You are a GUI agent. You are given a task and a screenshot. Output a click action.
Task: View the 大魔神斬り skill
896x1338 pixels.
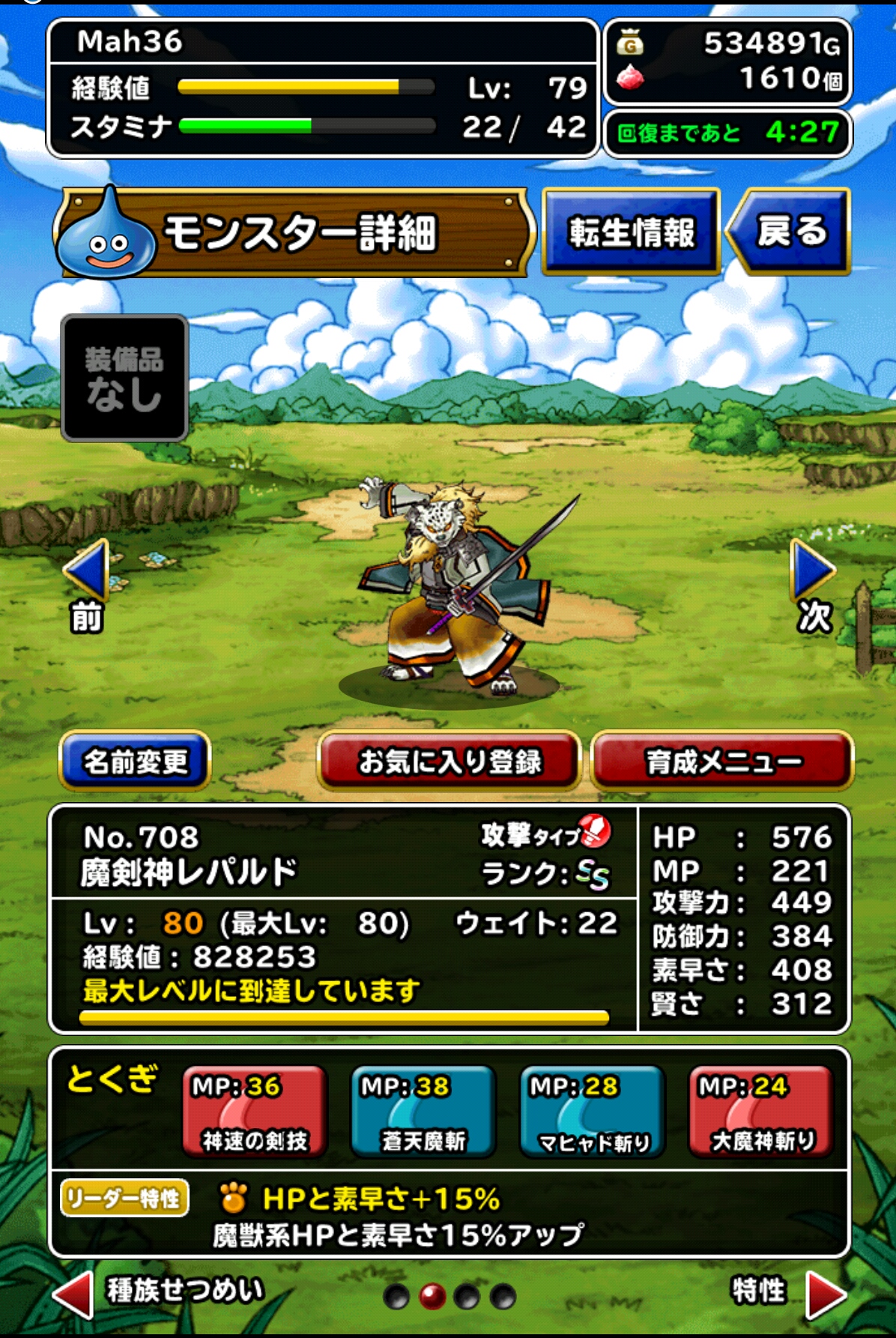point(762,1112)
